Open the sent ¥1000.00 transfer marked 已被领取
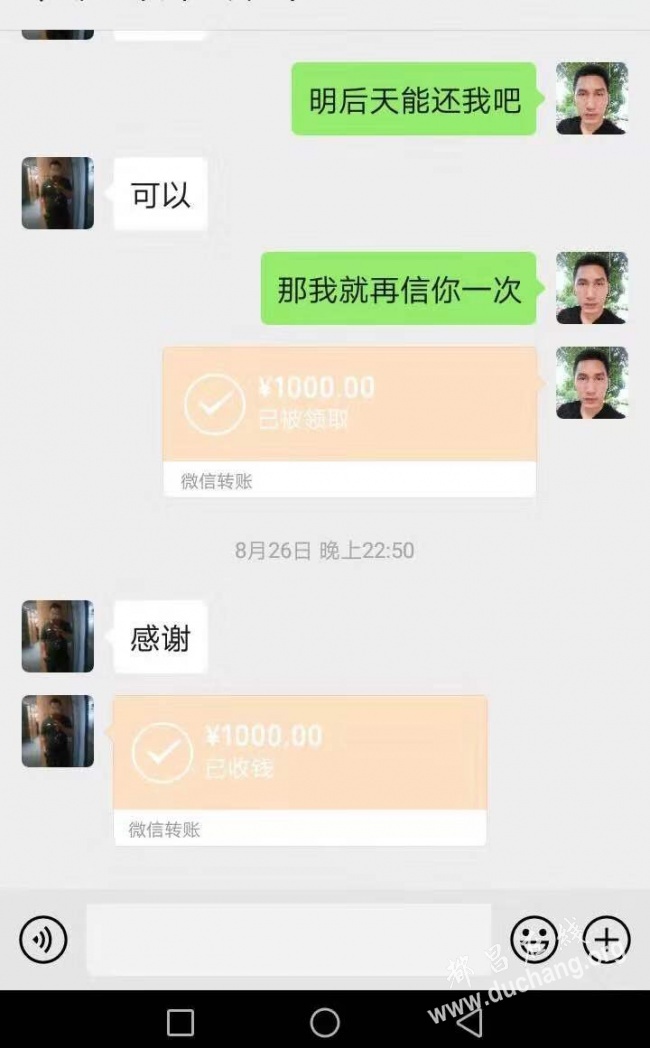Screen dimensions: 650x1048 tap(349, 421)
